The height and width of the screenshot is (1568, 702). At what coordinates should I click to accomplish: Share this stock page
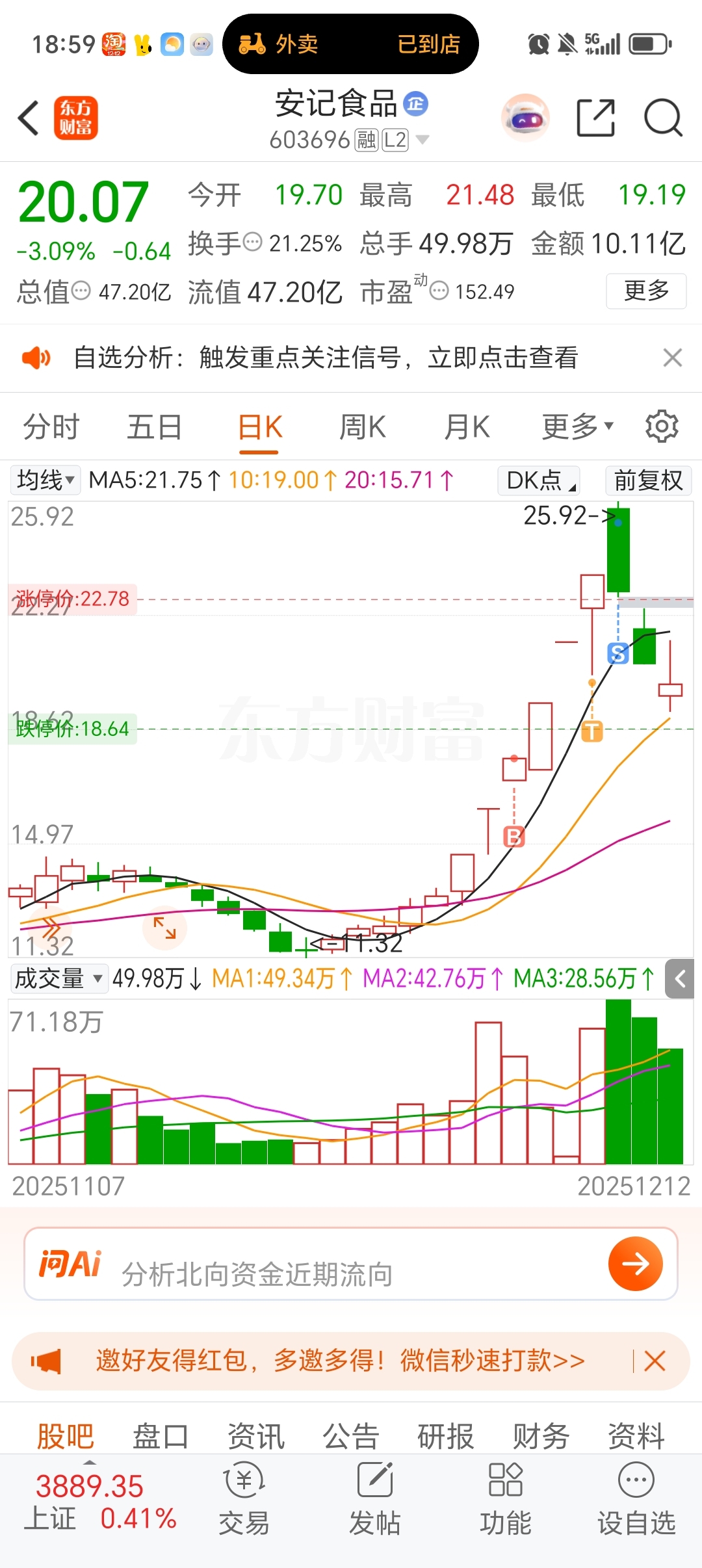click(x=595, y=118)
